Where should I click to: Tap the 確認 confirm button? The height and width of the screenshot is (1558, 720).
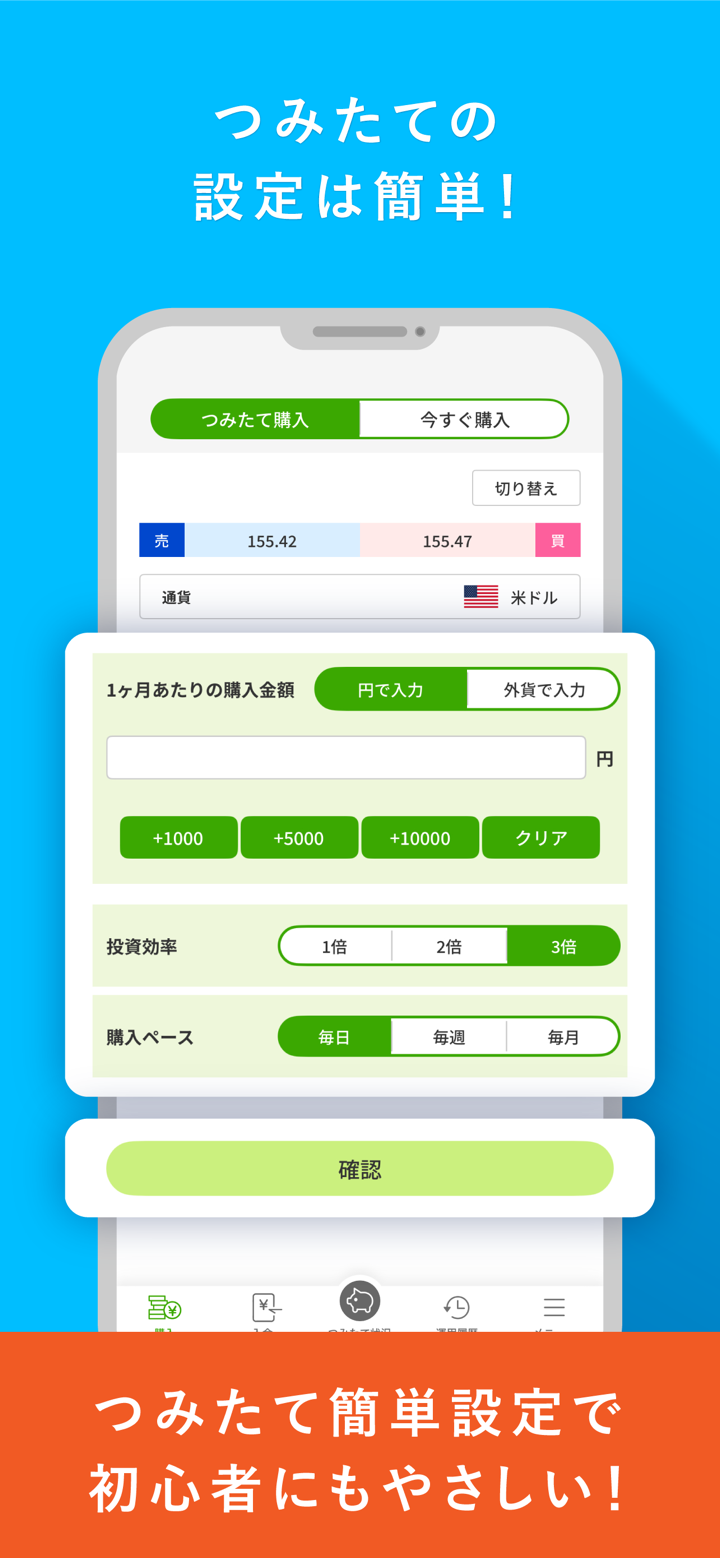point(359,1168)
